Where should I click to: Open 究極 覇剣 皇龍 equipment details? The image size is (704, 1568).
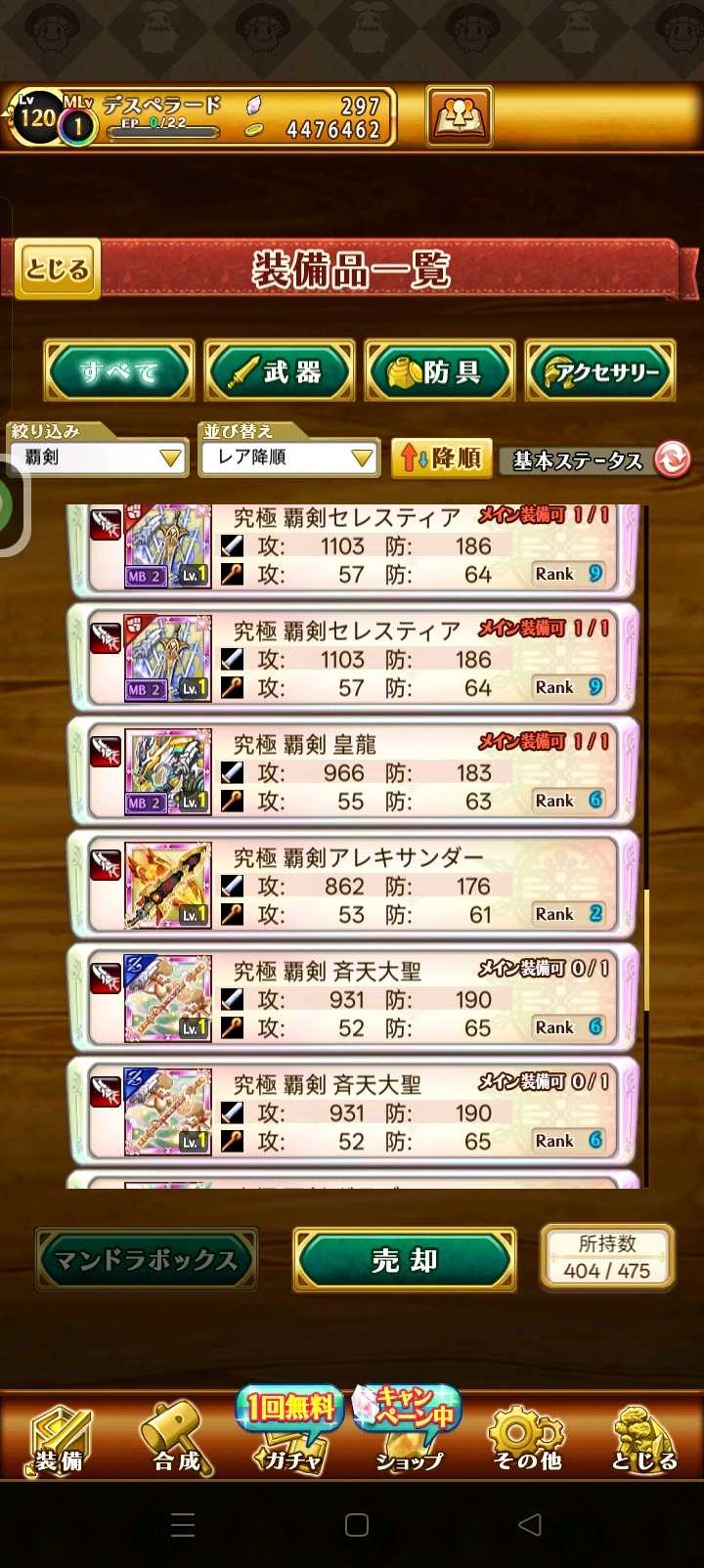[x=352, y=772]
